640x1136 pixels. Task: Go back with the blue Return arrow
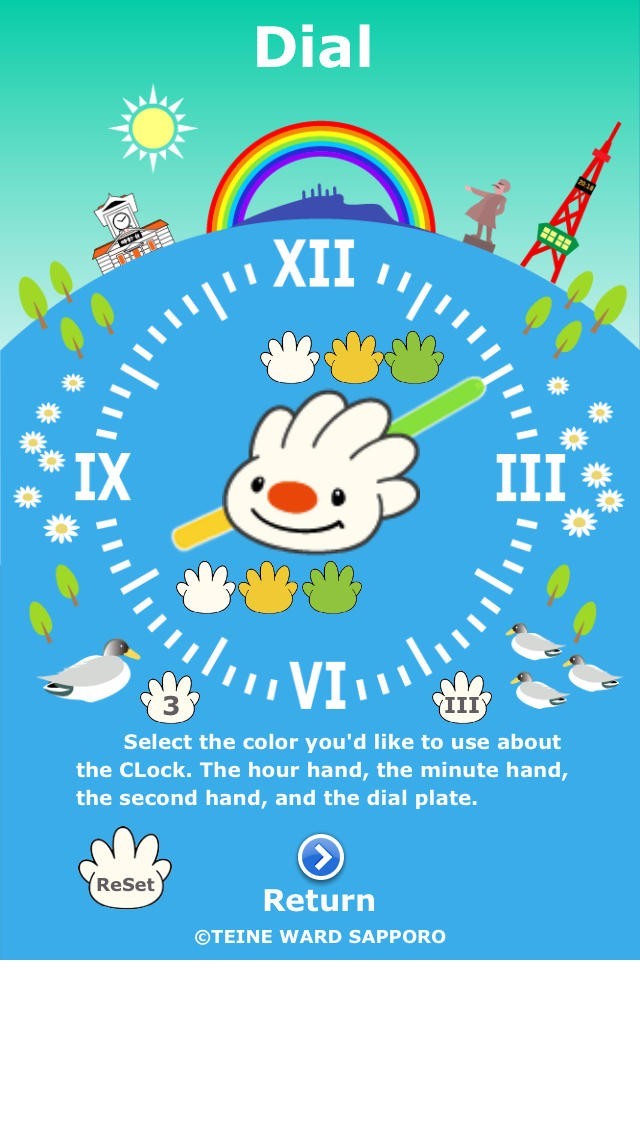click(320, 858)
